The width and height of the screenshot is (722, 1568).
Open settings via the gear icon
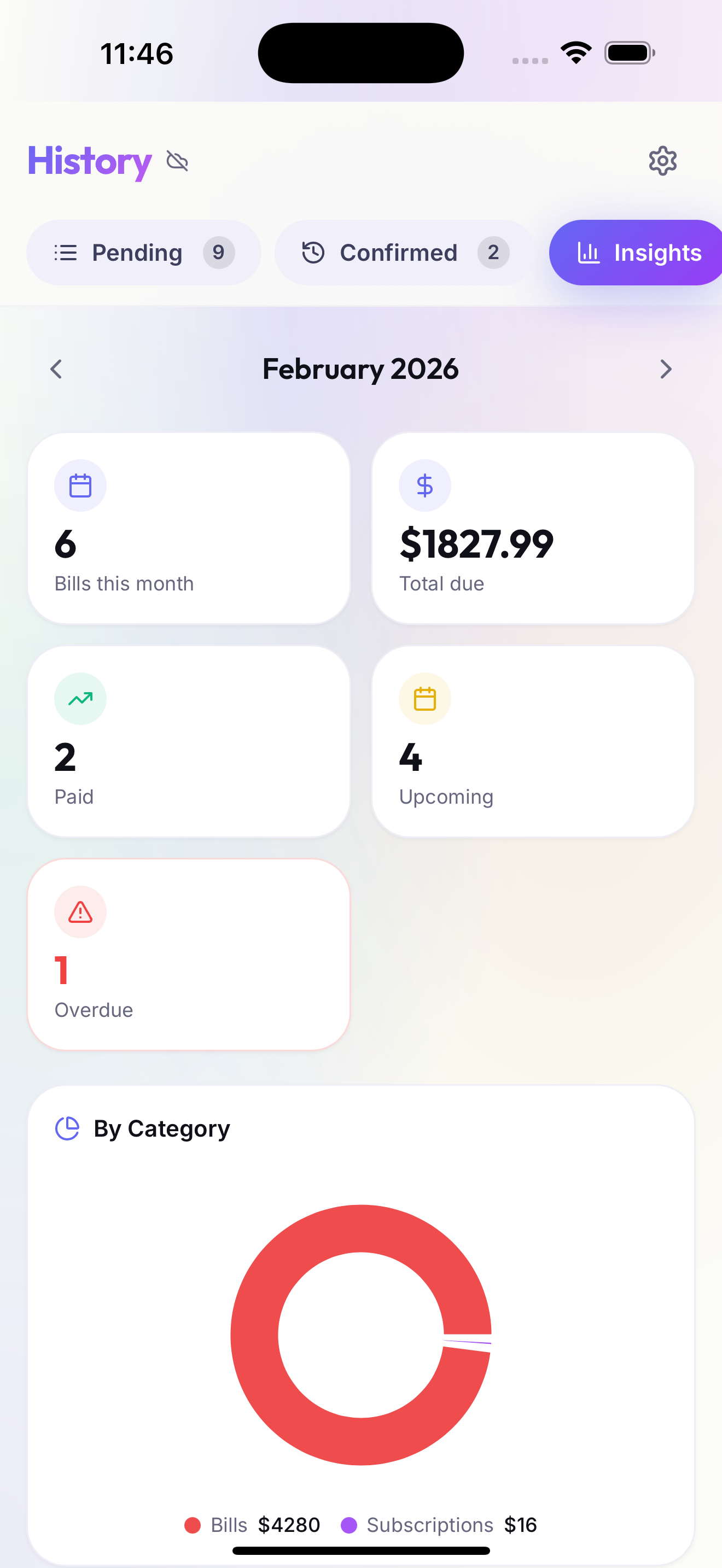pyautogui.click(x=662, y=161)
